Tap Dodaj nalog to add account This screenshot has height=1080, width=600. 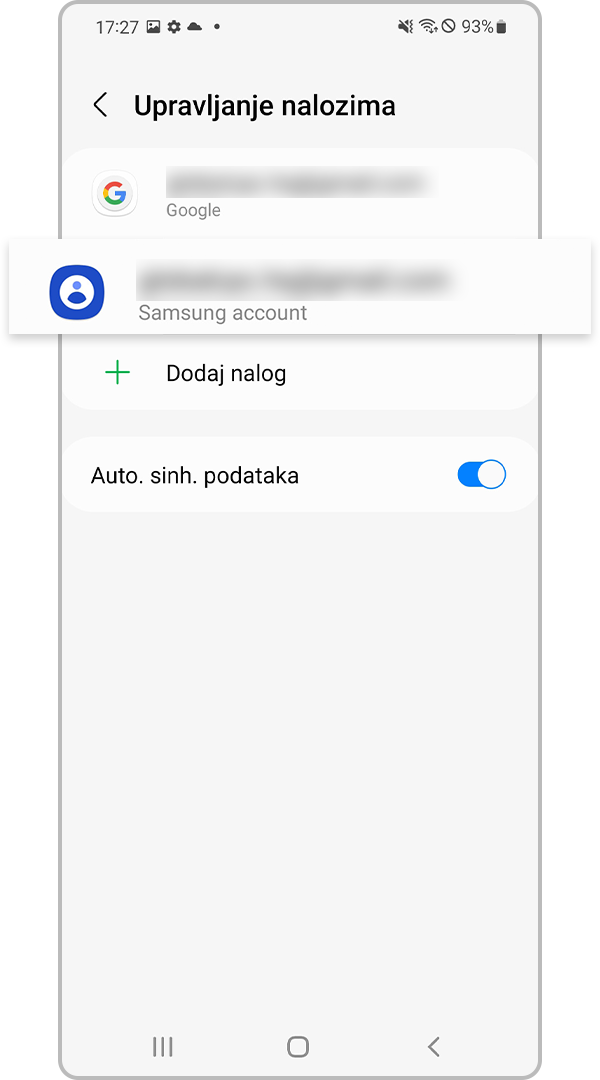click(226, 374)
